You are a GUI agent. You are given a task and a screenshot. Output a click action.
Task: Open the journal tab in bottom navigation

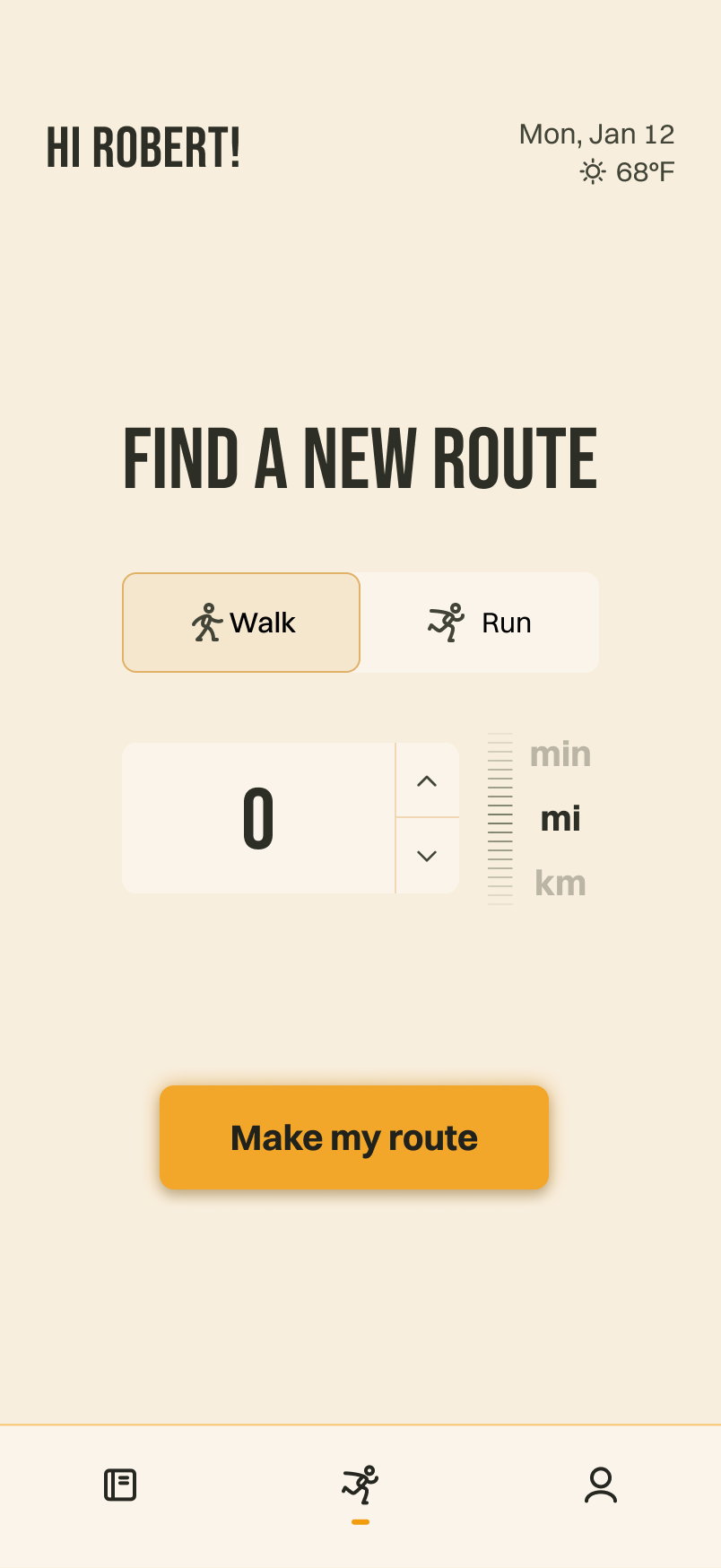120,1485
